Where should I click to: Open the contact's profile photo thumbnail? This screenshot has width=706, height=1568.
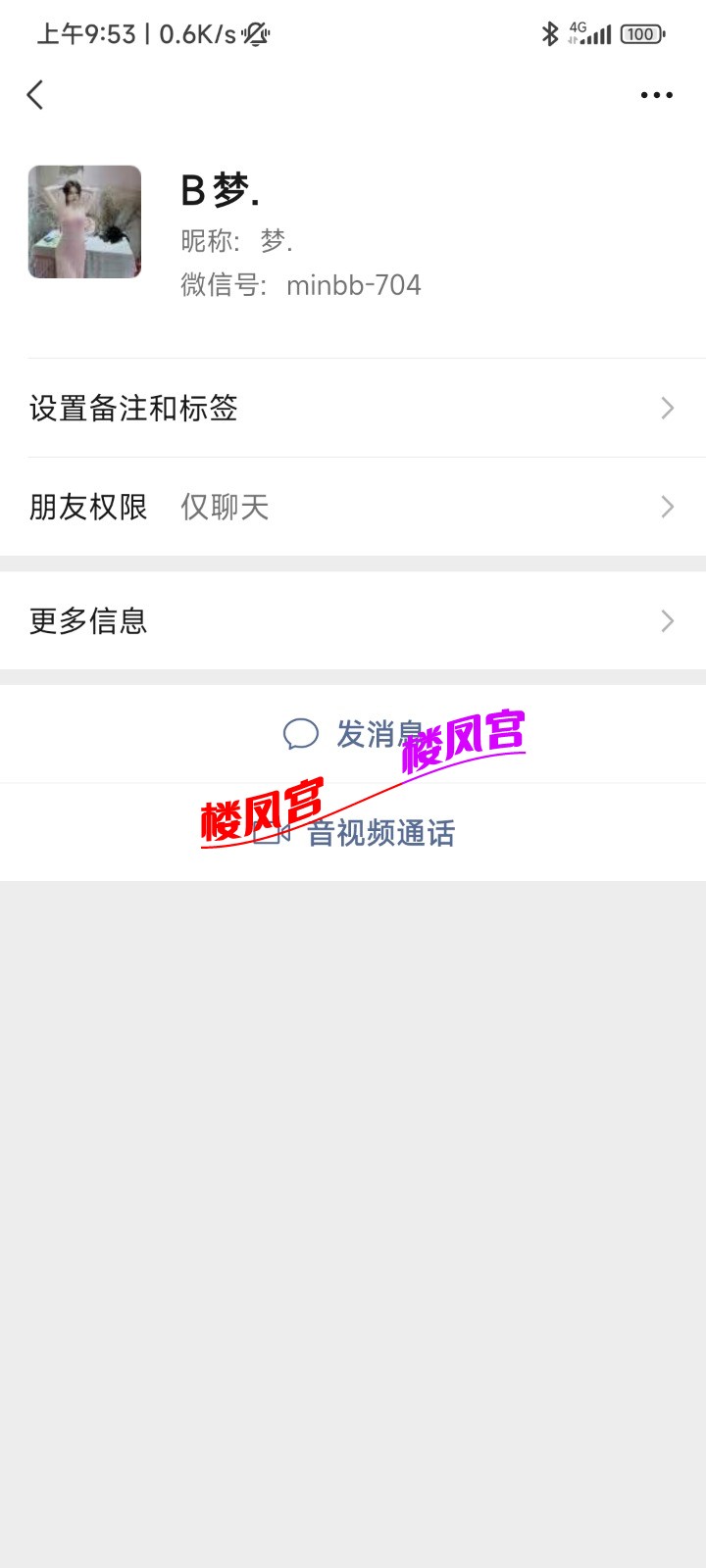click(84, 221)
